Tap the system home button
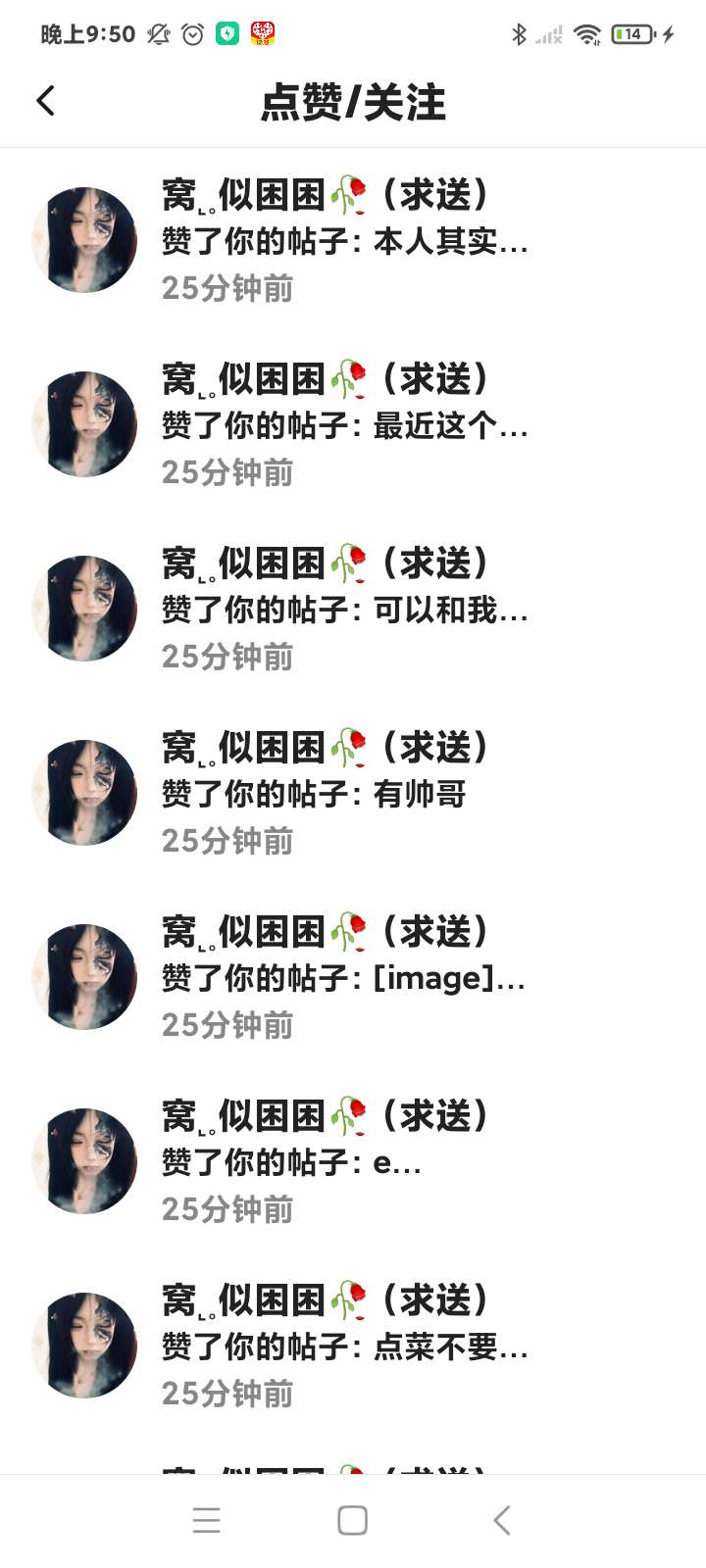The height and width of the screenshot is (1568, 706). point(352,1520)
